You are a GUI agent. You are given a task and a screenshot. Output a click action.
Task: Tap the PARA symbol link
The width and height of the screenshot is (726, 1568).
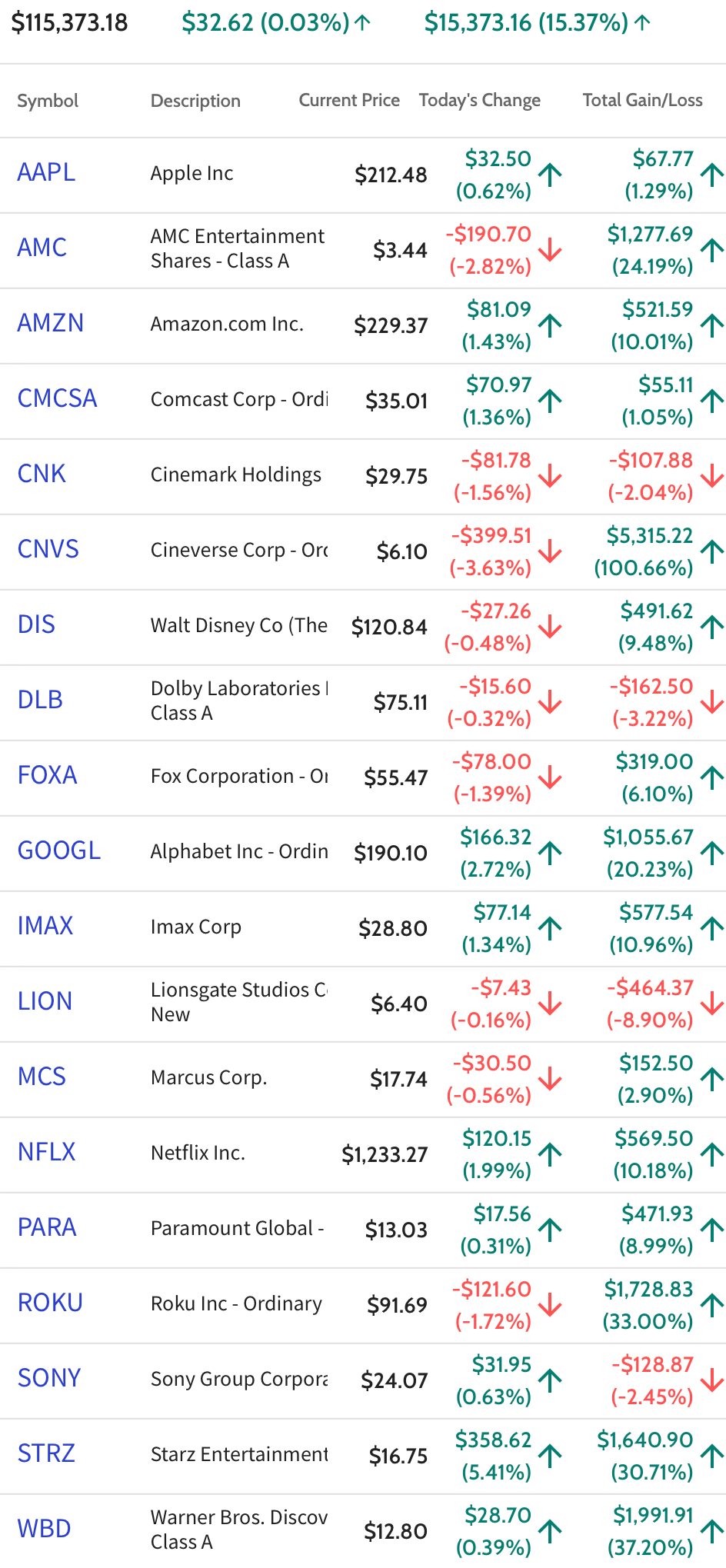click(47, 1227)
